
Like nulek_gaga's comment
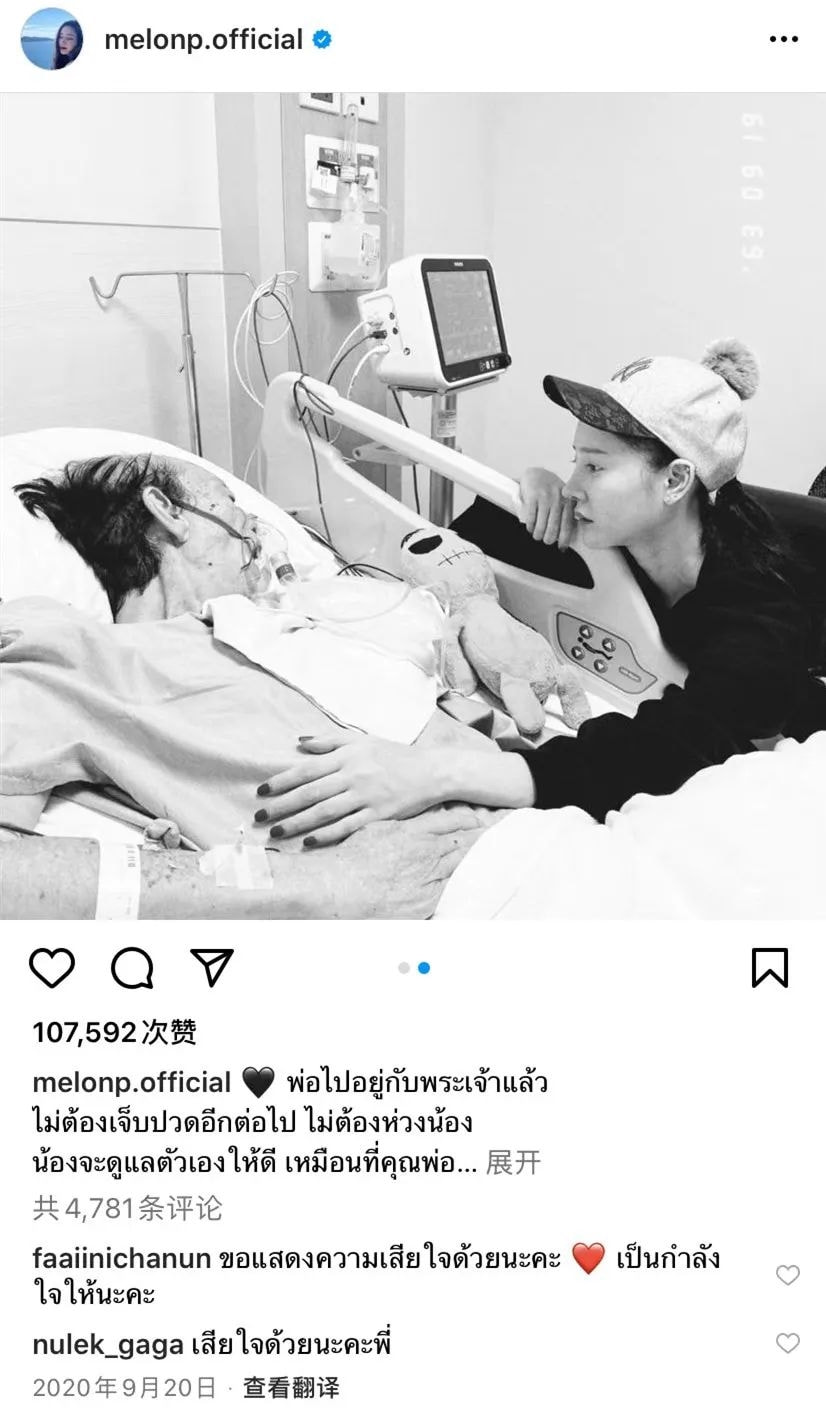(x=788, y=1343)
